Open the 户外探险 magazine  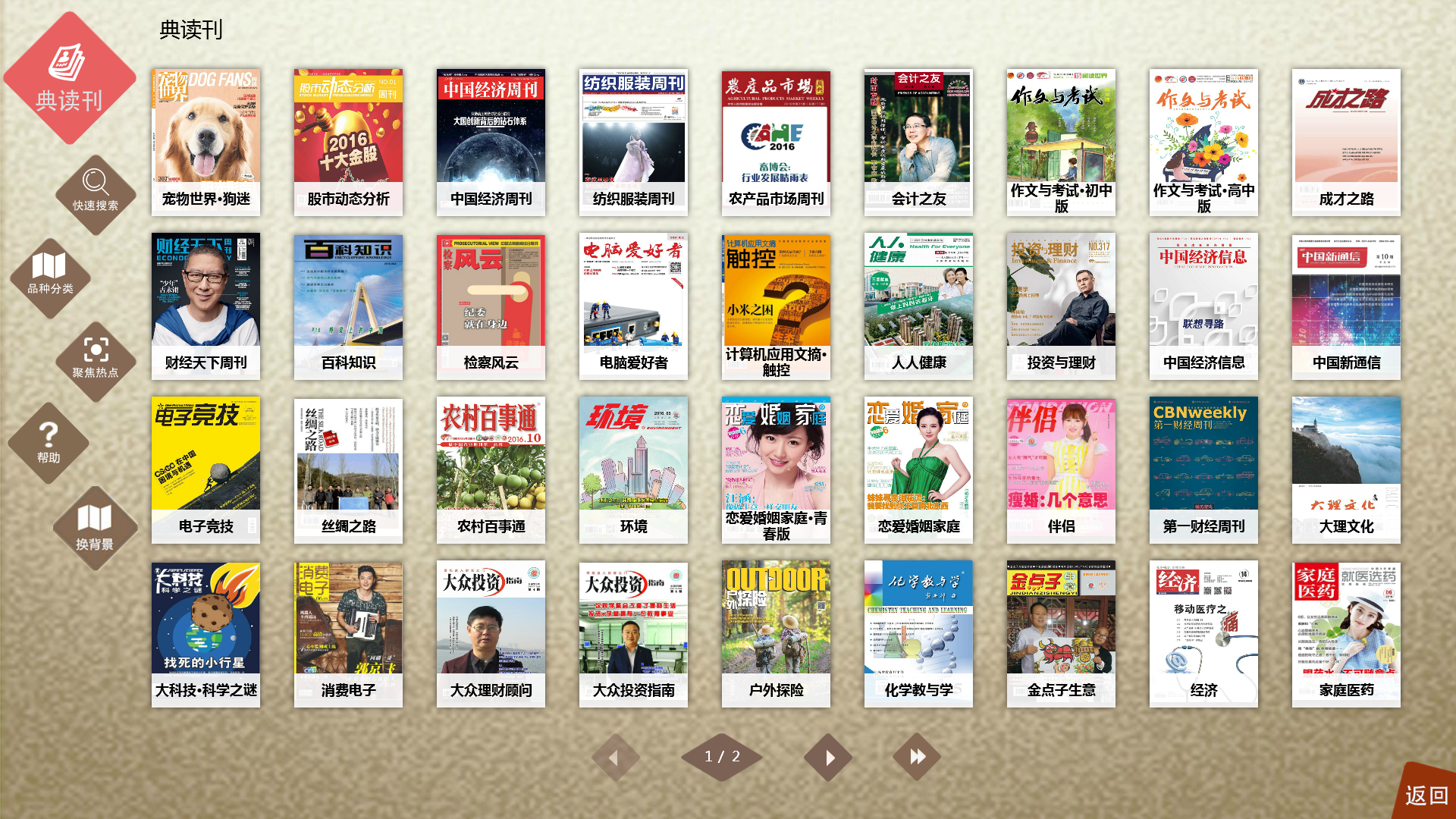(x=776, y=633)
